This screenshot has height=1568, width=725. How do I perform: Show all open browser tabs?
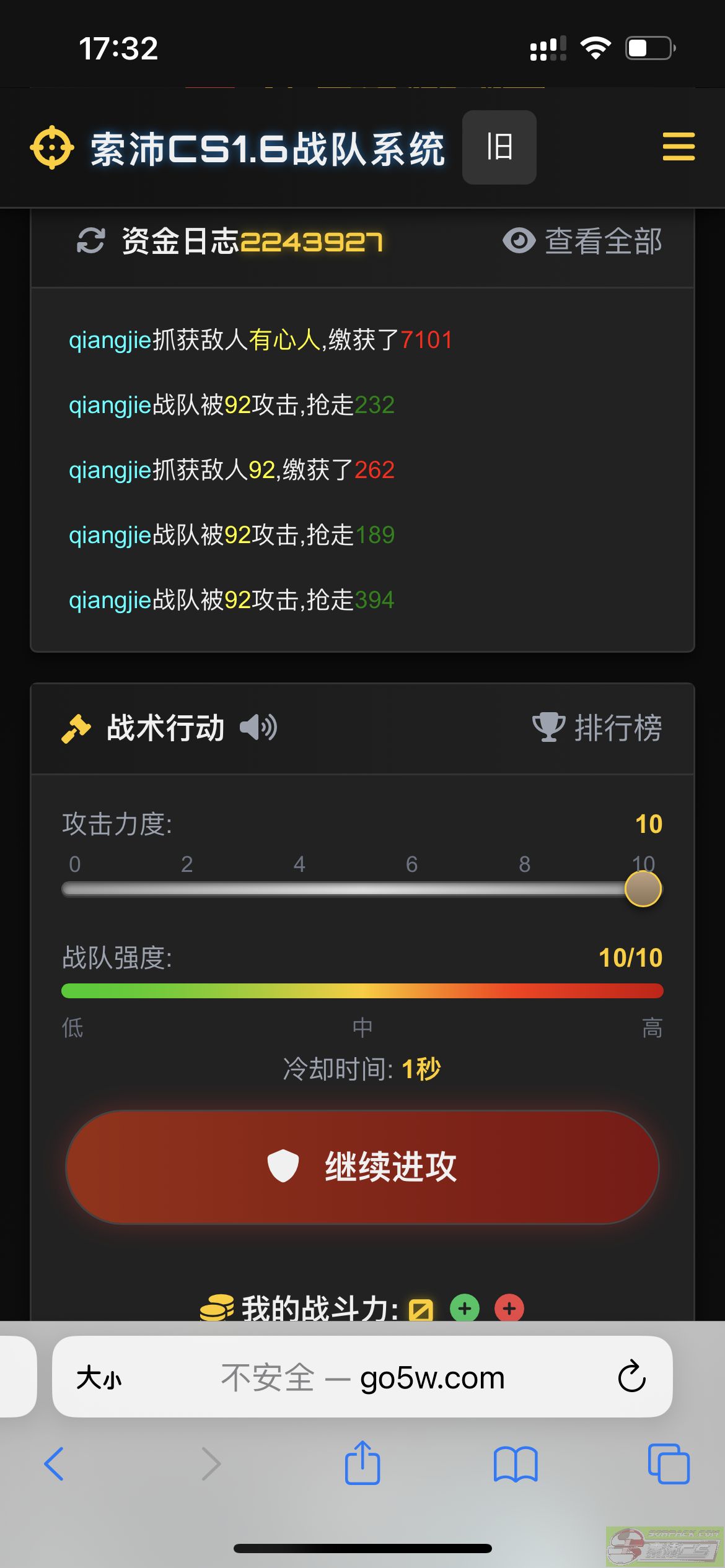point(668,1464)
